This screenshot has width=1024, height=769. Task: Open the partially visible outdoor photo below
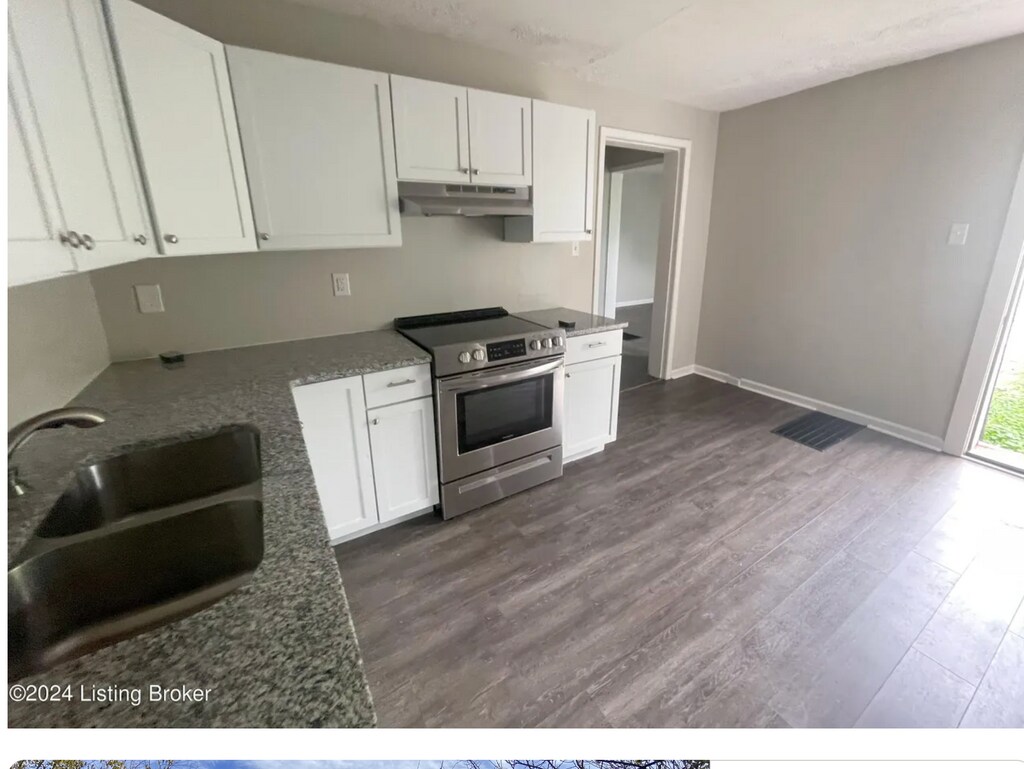click(x=359, y=764)
